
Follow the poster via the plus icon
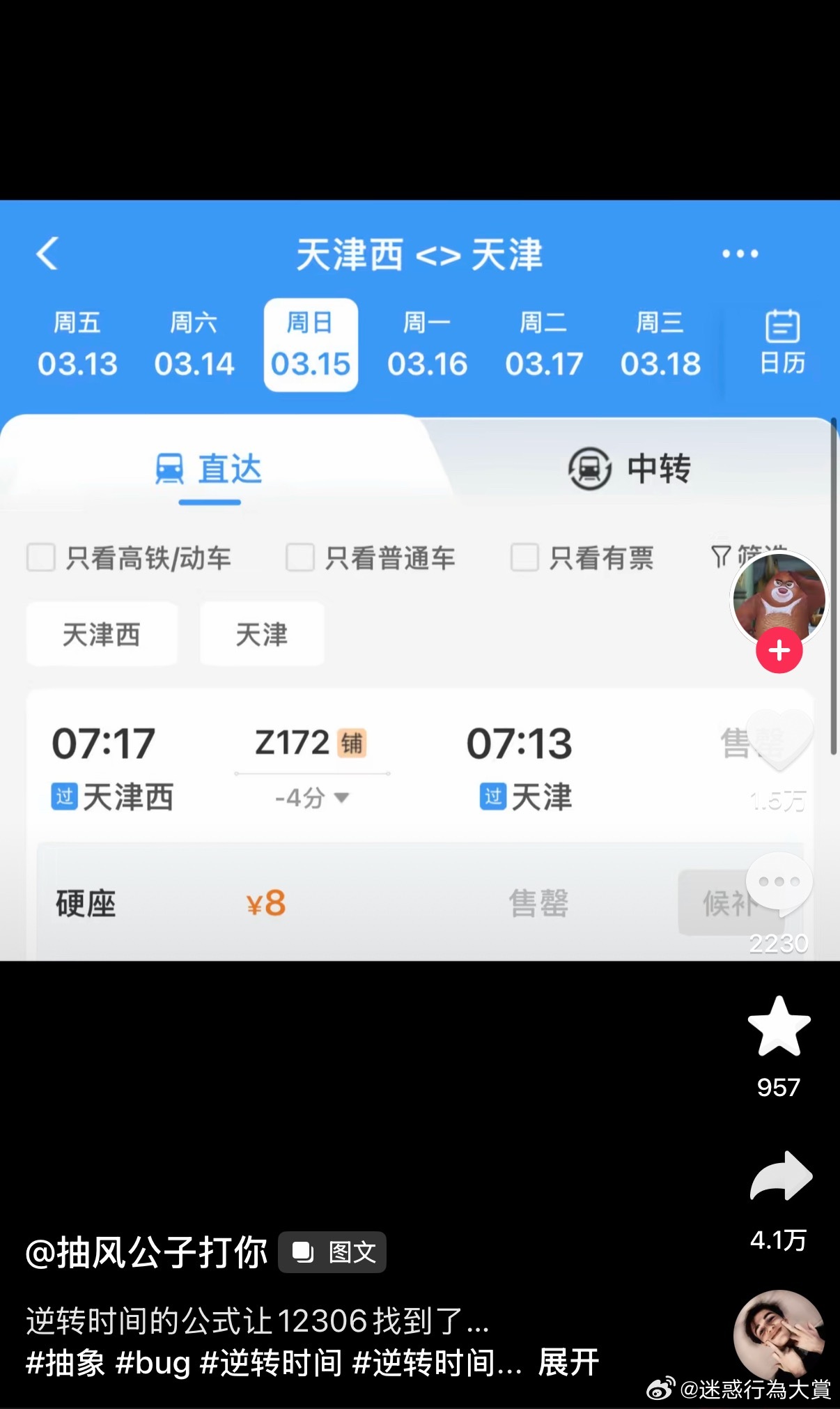(x=780, y=649)
